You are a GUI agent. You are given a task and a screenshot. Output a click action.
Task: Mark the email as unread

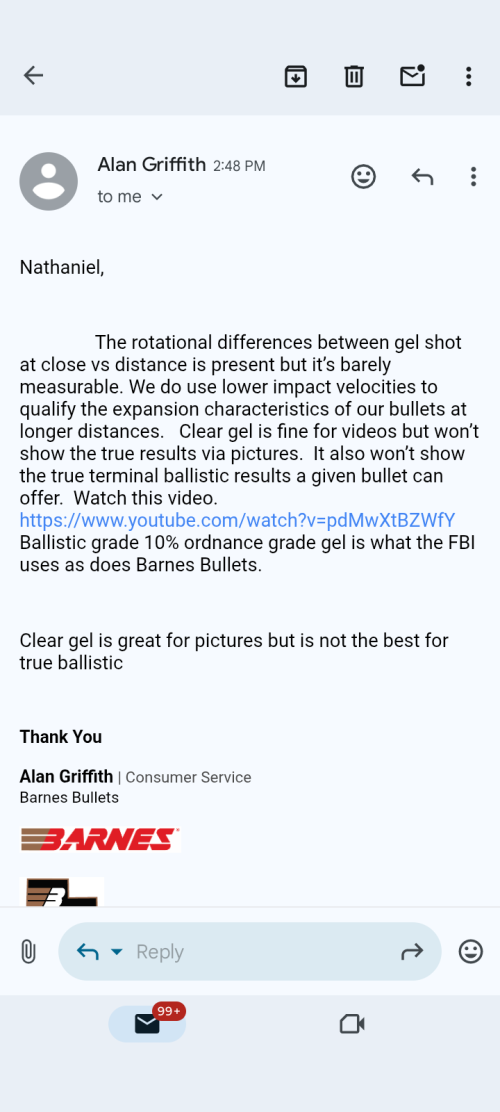(412, 75)
